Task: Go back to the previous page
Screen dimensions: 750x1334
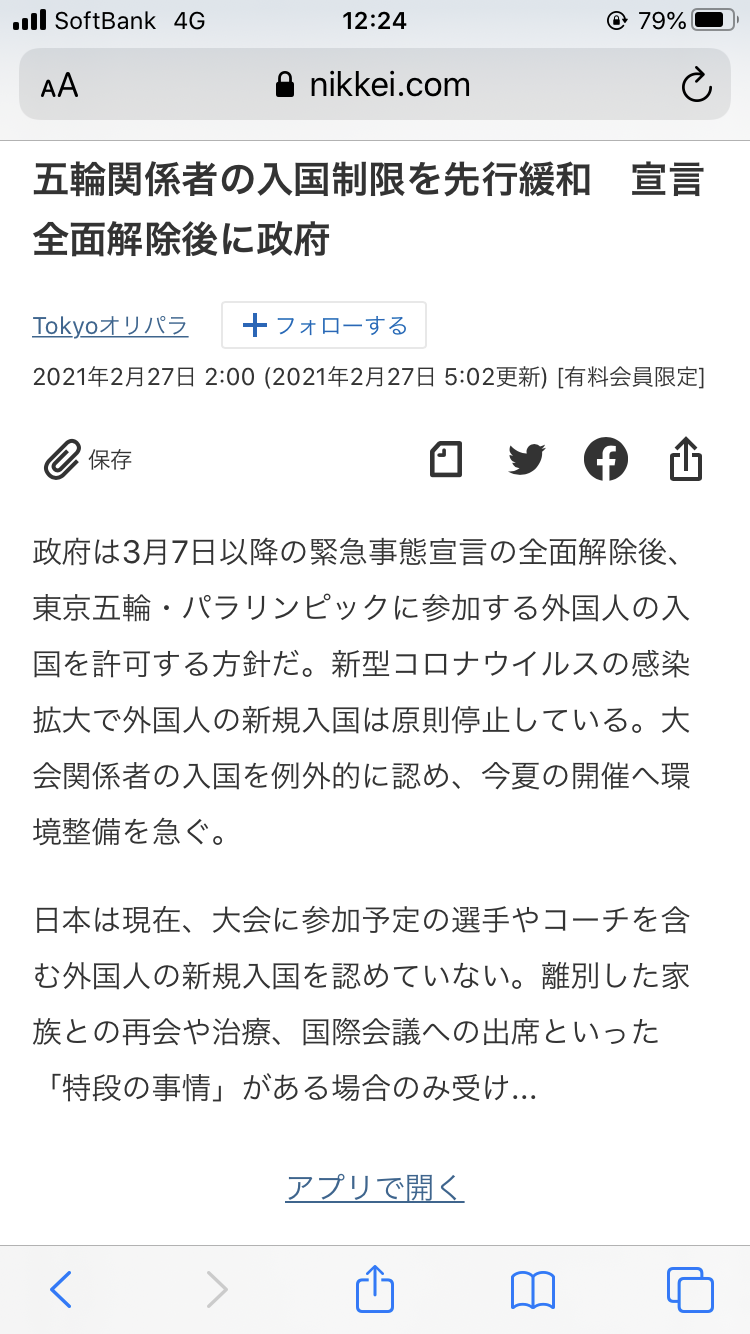Action: (x=62, y=1289)
